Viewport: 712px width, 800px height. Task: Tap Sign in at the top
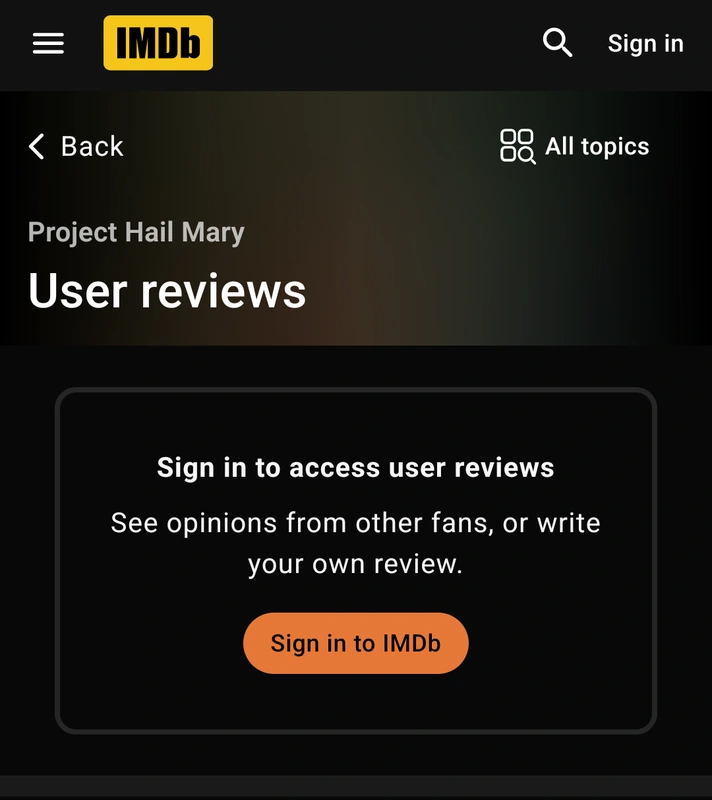[645, 44]
